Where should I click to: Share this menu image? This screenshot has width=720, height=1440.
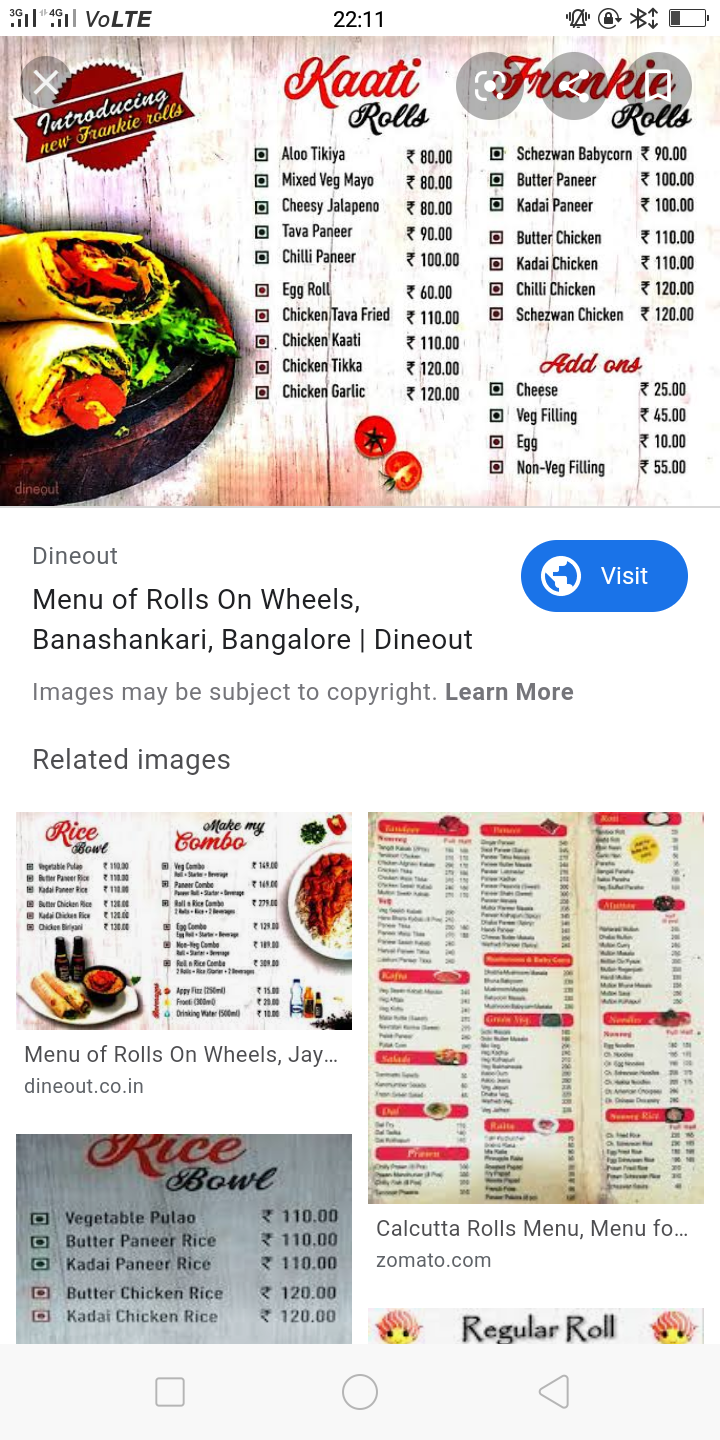[x=574, y=86]
